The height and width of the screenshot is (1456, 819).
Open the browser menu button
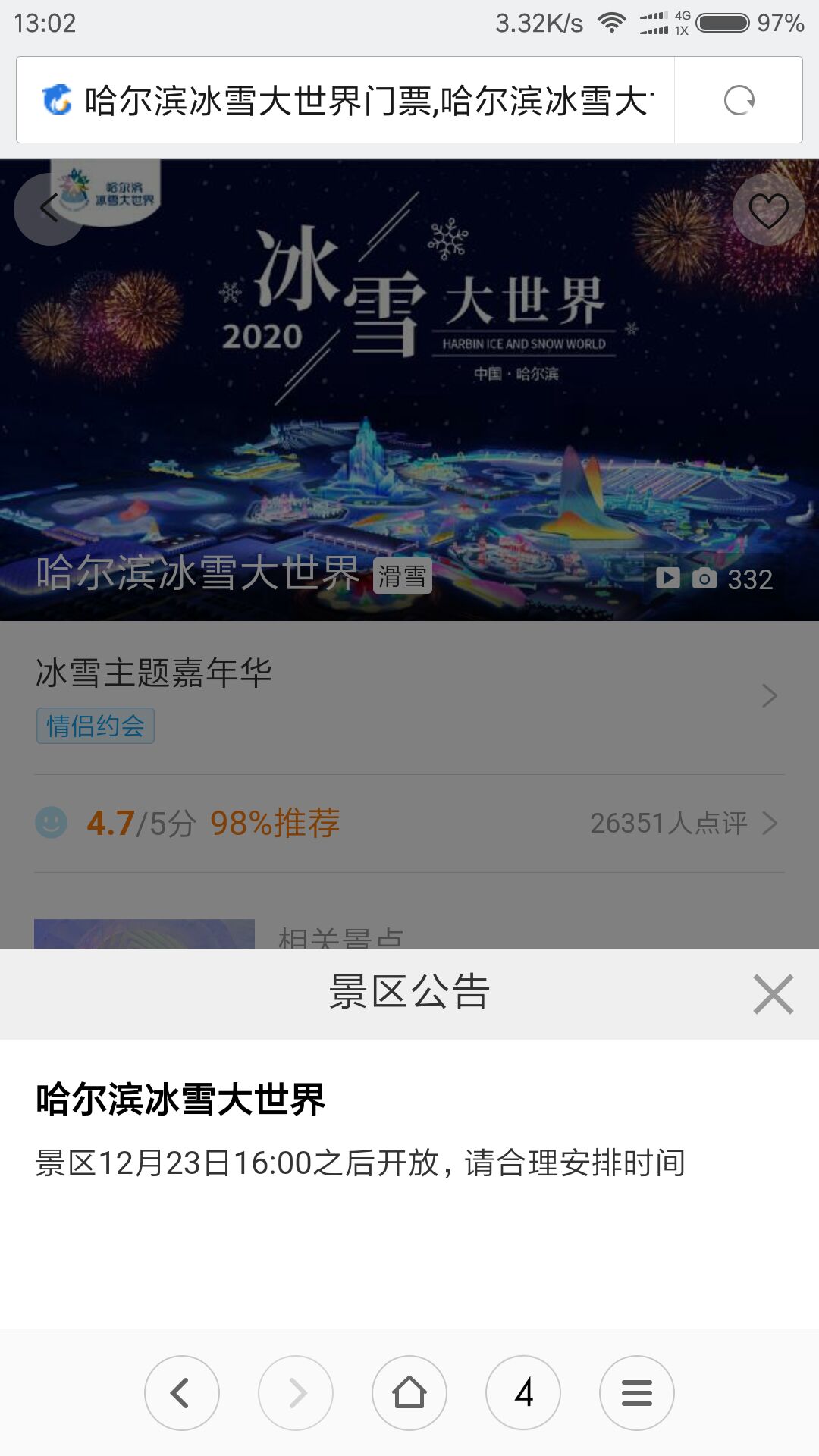coord(637,1393)
